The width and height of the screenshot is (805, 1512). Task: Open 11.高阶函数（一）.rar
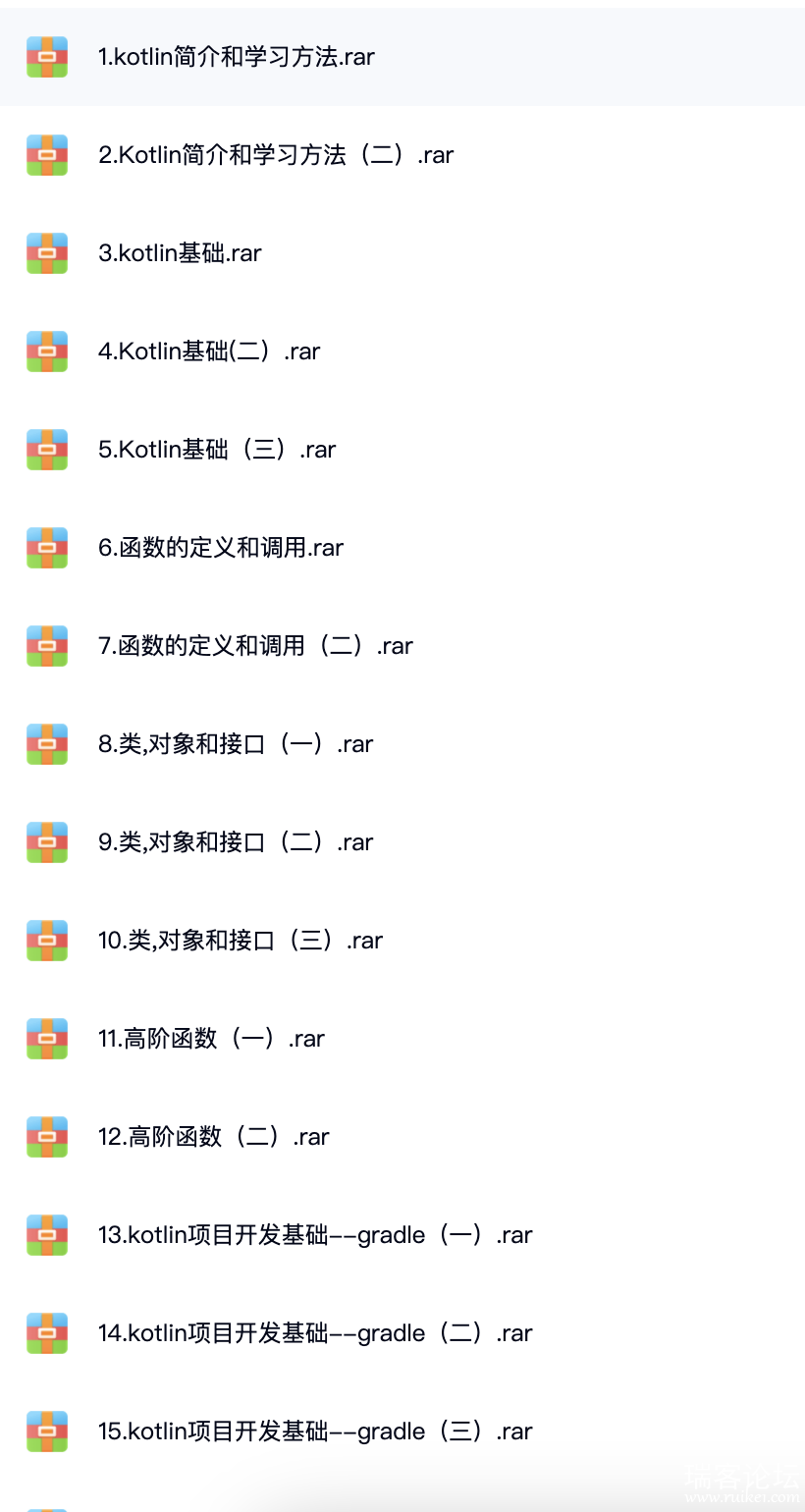point(211,1039)
